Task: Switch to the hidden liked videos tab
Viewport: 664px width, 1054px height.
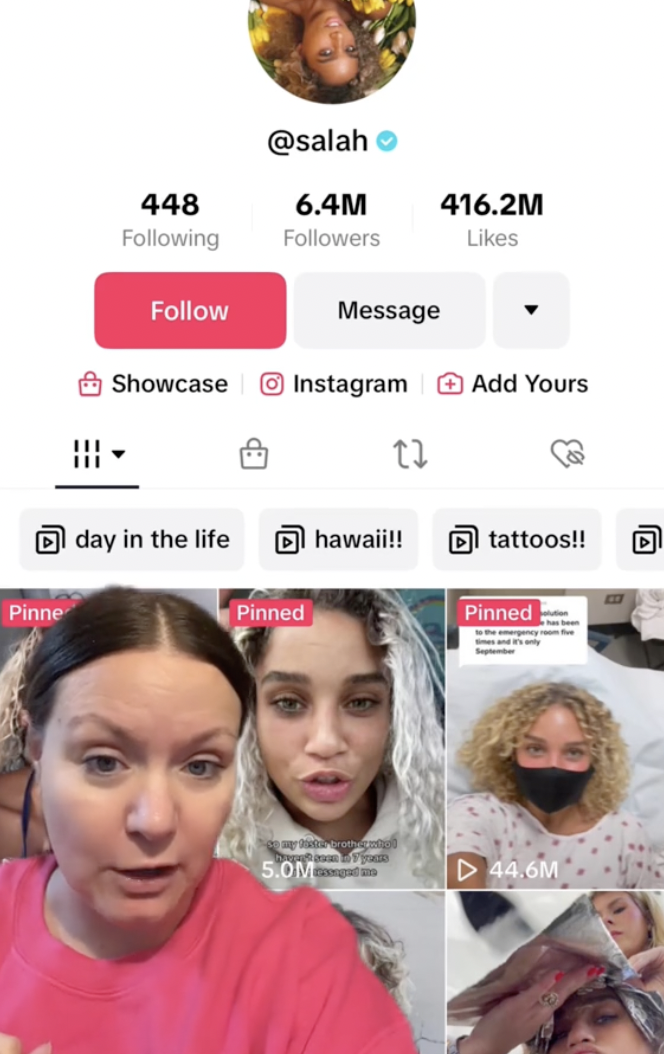Action: pos(567,455)
